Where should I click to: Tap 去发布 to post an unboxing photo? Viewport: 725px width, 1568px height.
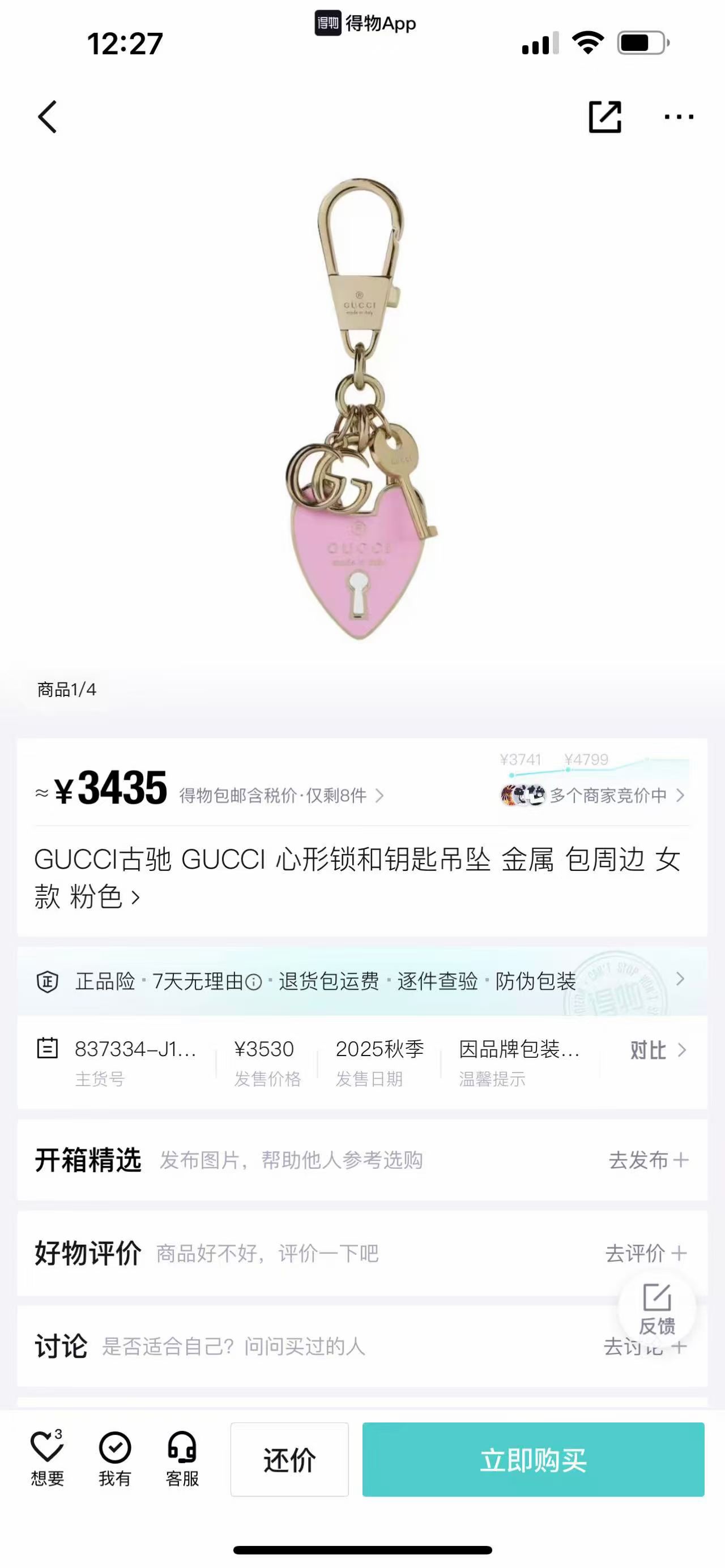[648, 1160]
